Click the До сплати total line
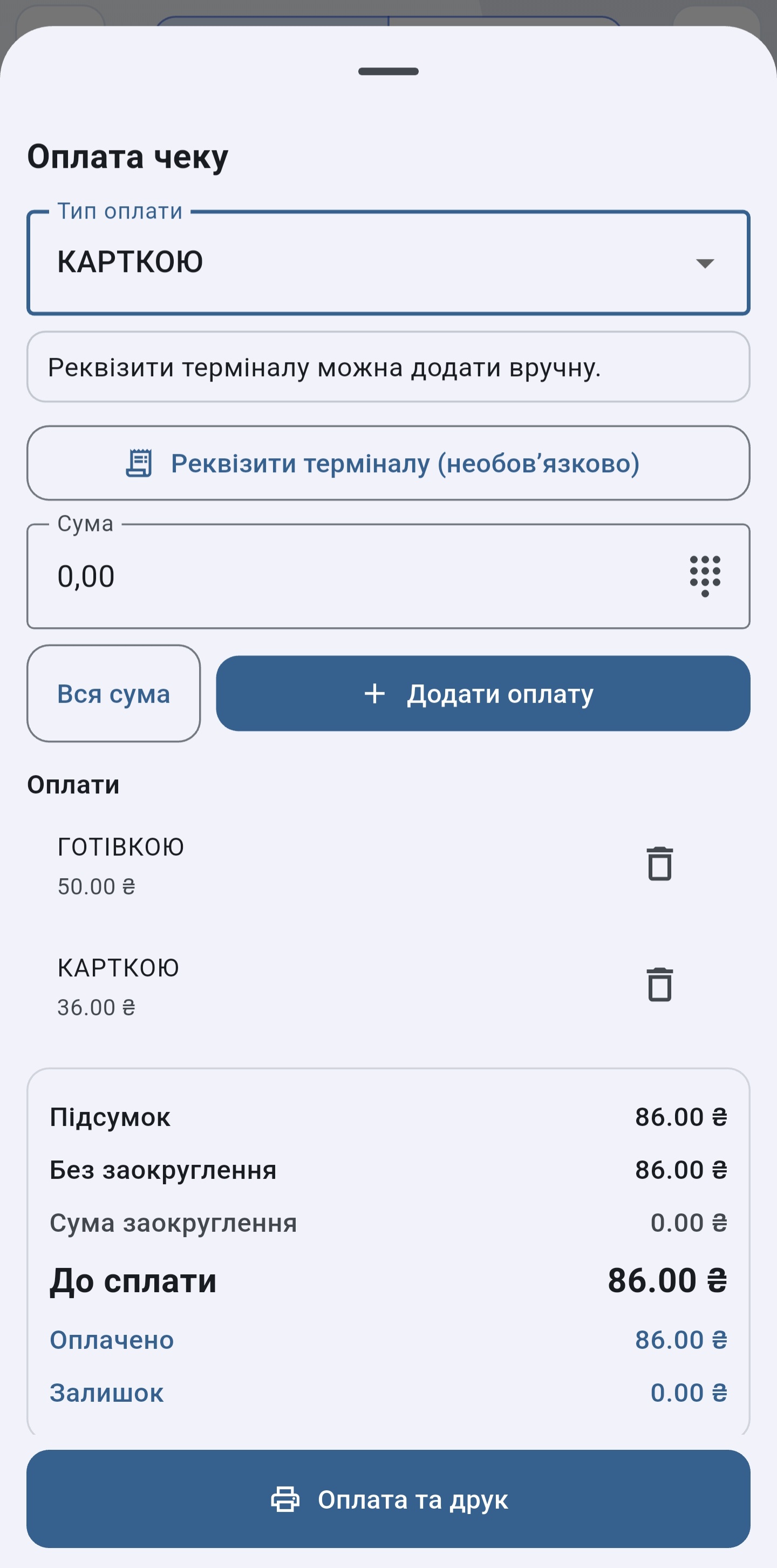777x1568 pixels. [388, 1281]
